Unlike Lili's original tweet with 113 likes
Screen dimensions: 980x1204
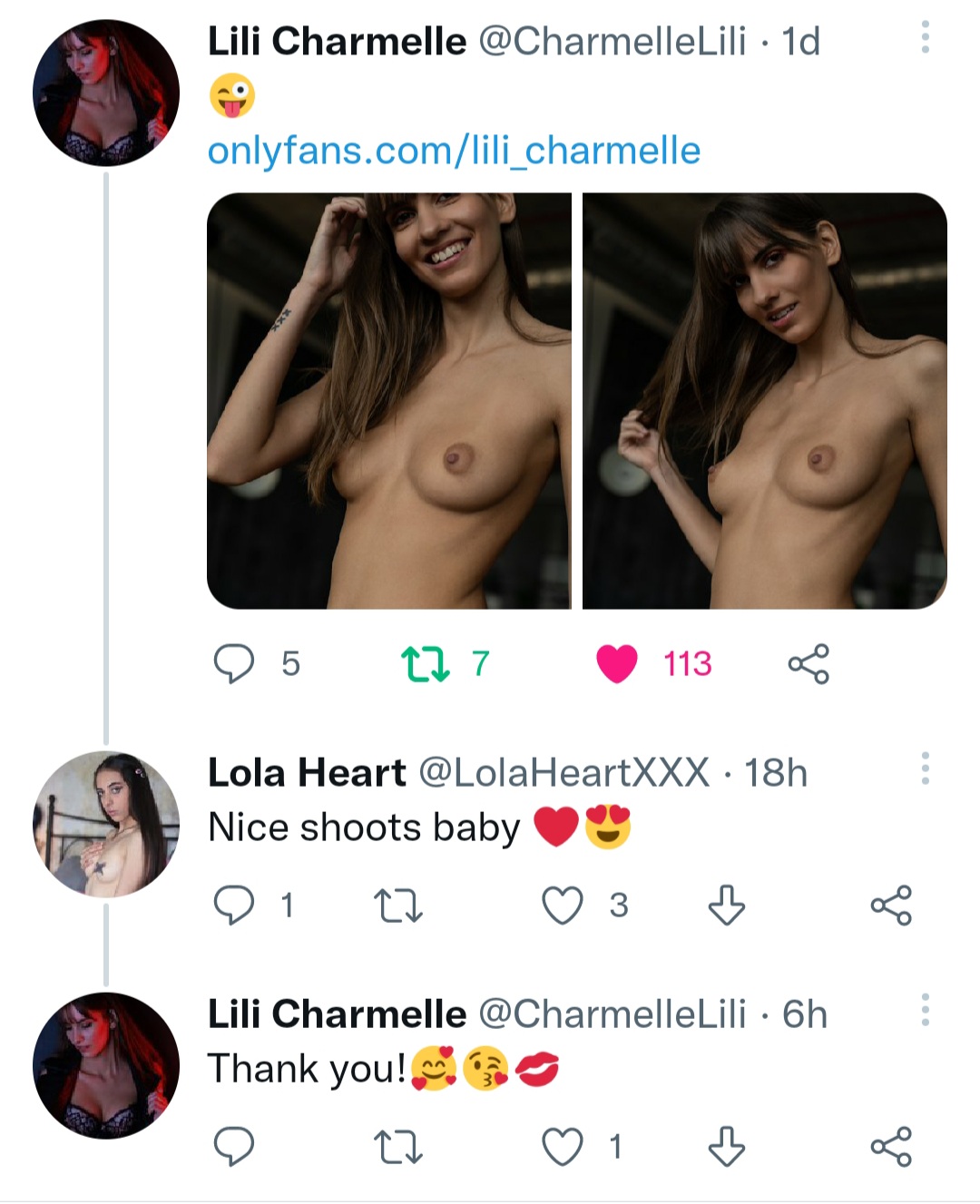point(617,663)
